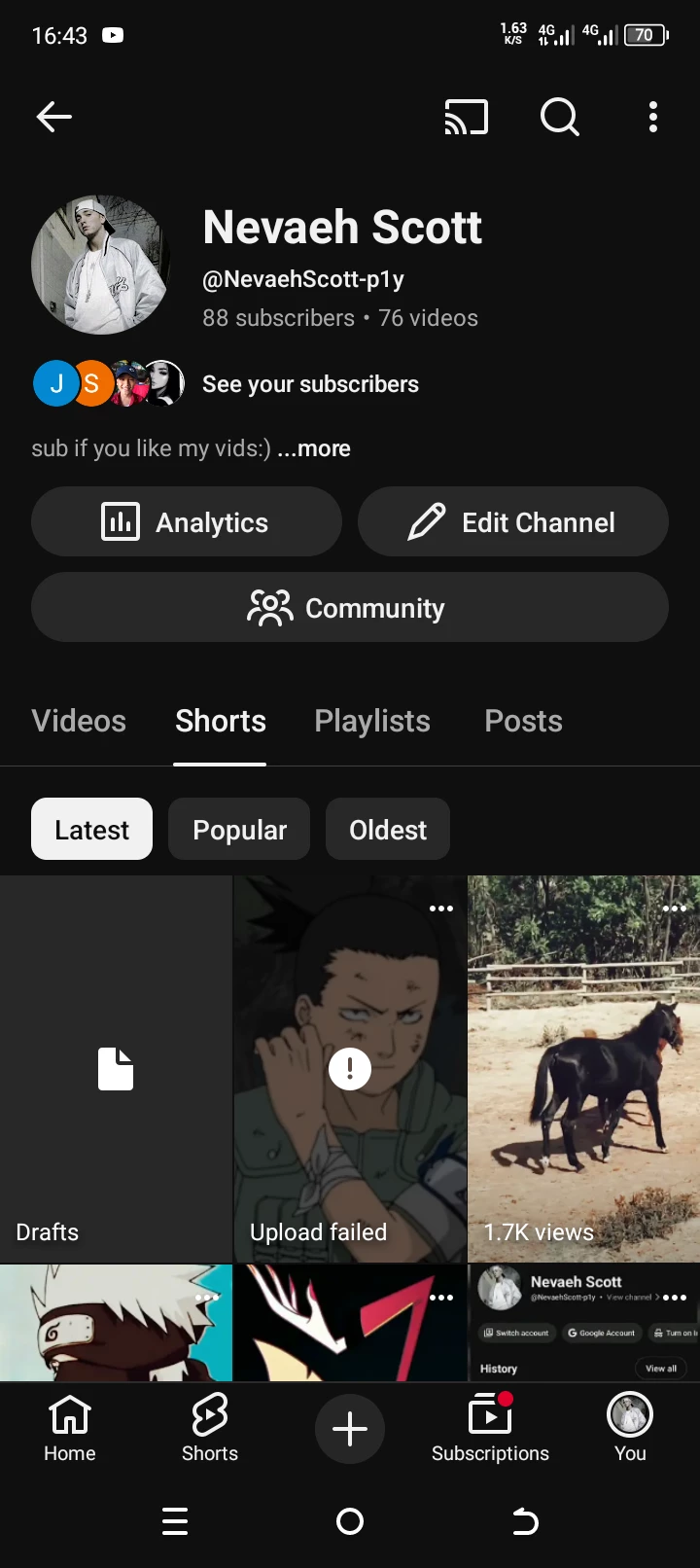This screenshot has height=1568, width=700.
Task: Open channel Analytics
Action: tap(187, 522)
